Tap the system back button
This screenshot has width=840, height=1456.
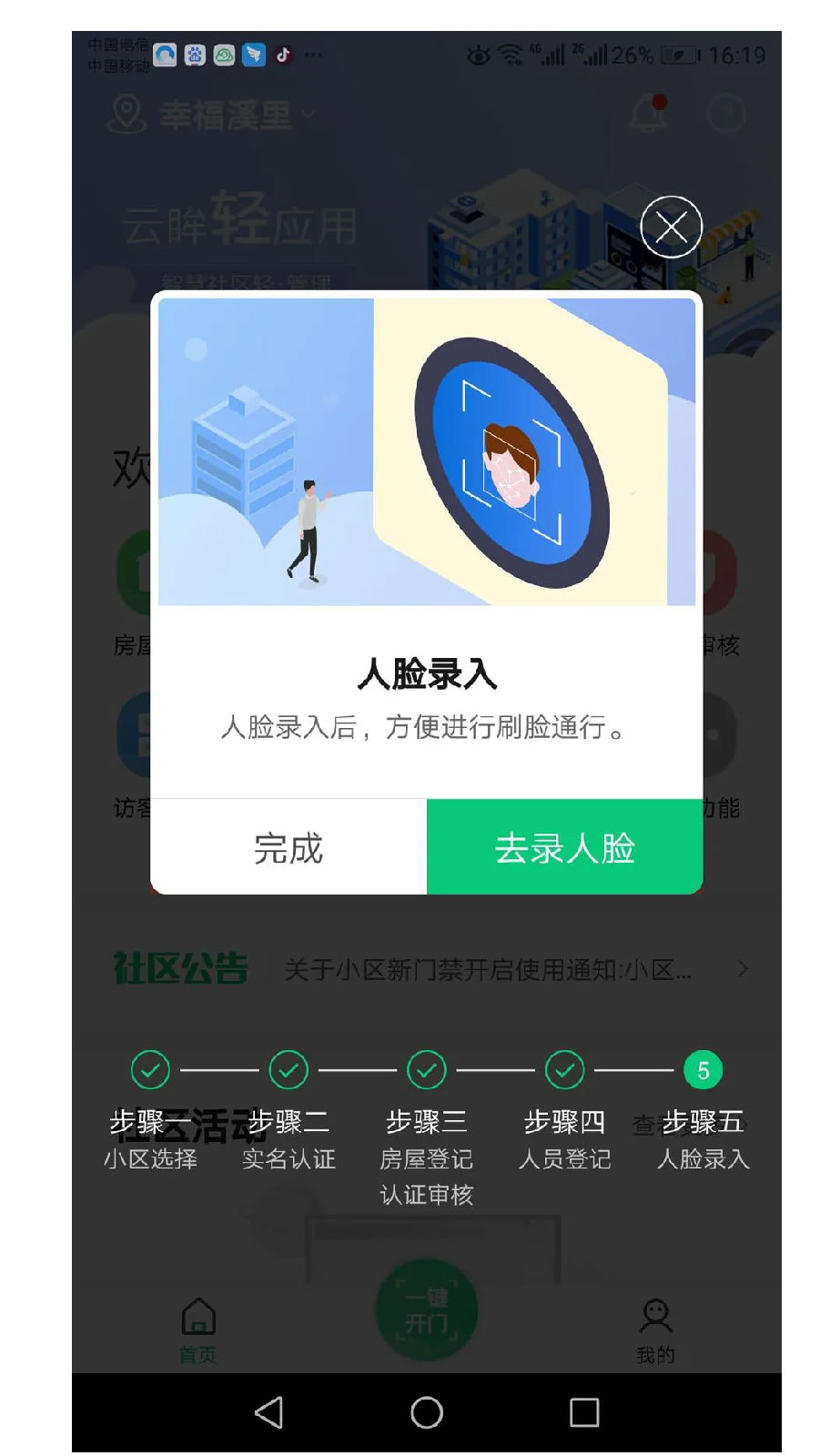(x=268, y=1412)
